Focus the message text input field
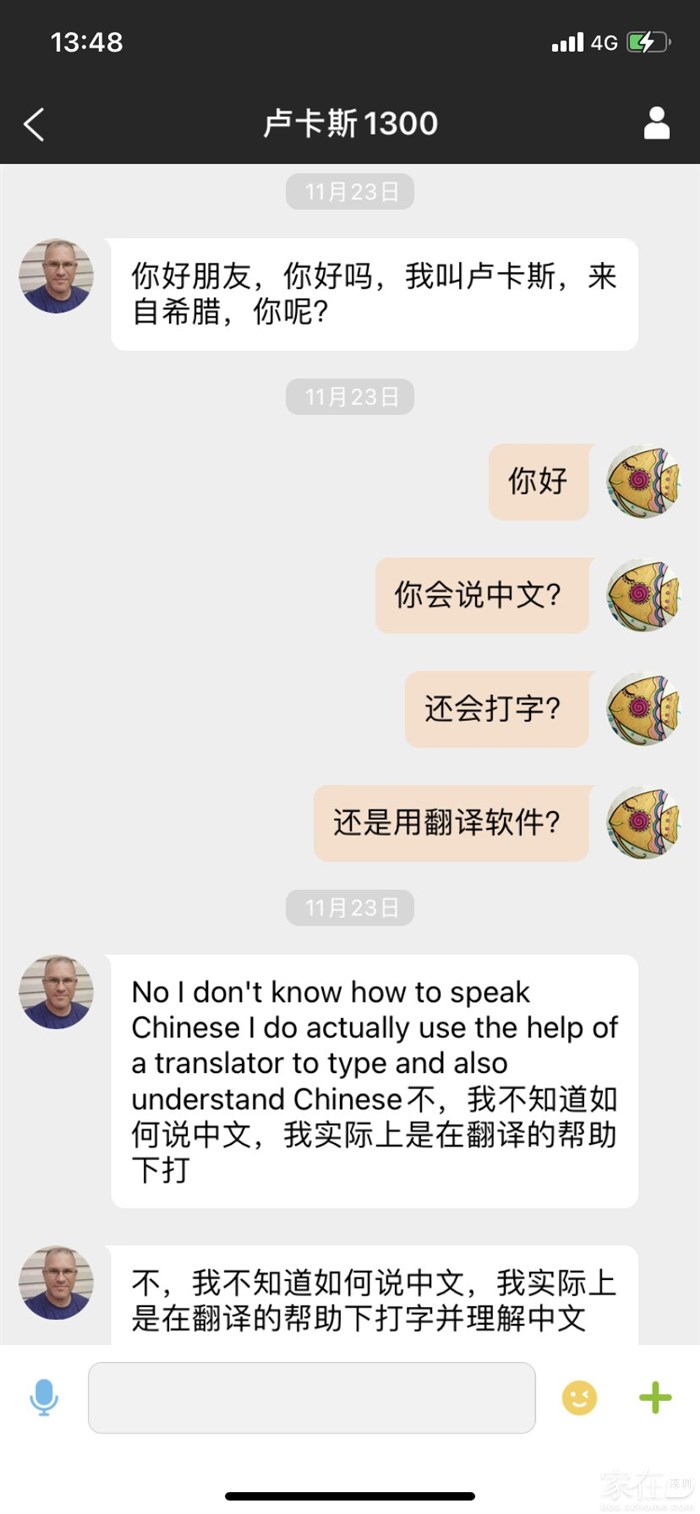The height and width of the screenshot is (1514, 700). click(311, 1397)
